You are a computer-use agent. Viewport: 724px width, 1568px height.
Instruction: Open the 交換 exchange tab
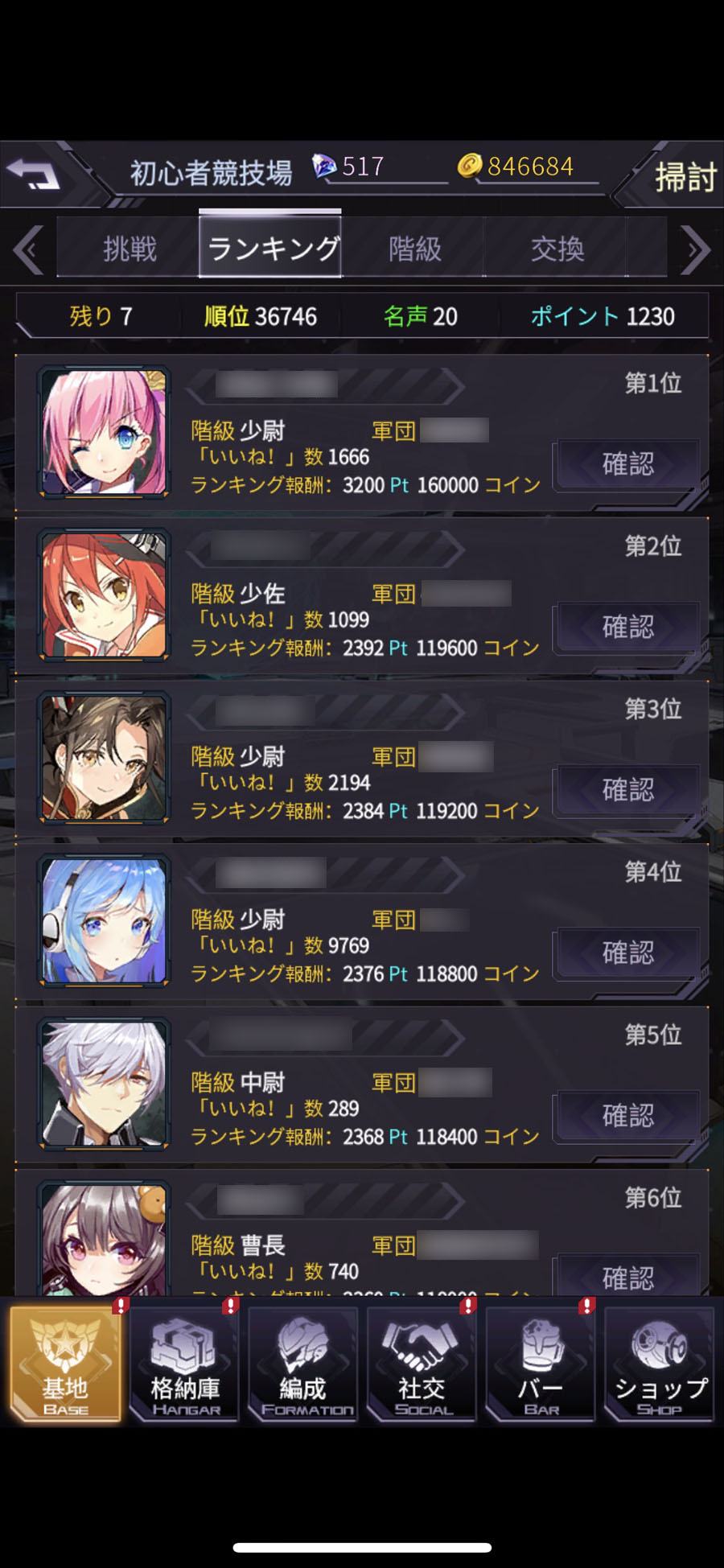[556, 249]
